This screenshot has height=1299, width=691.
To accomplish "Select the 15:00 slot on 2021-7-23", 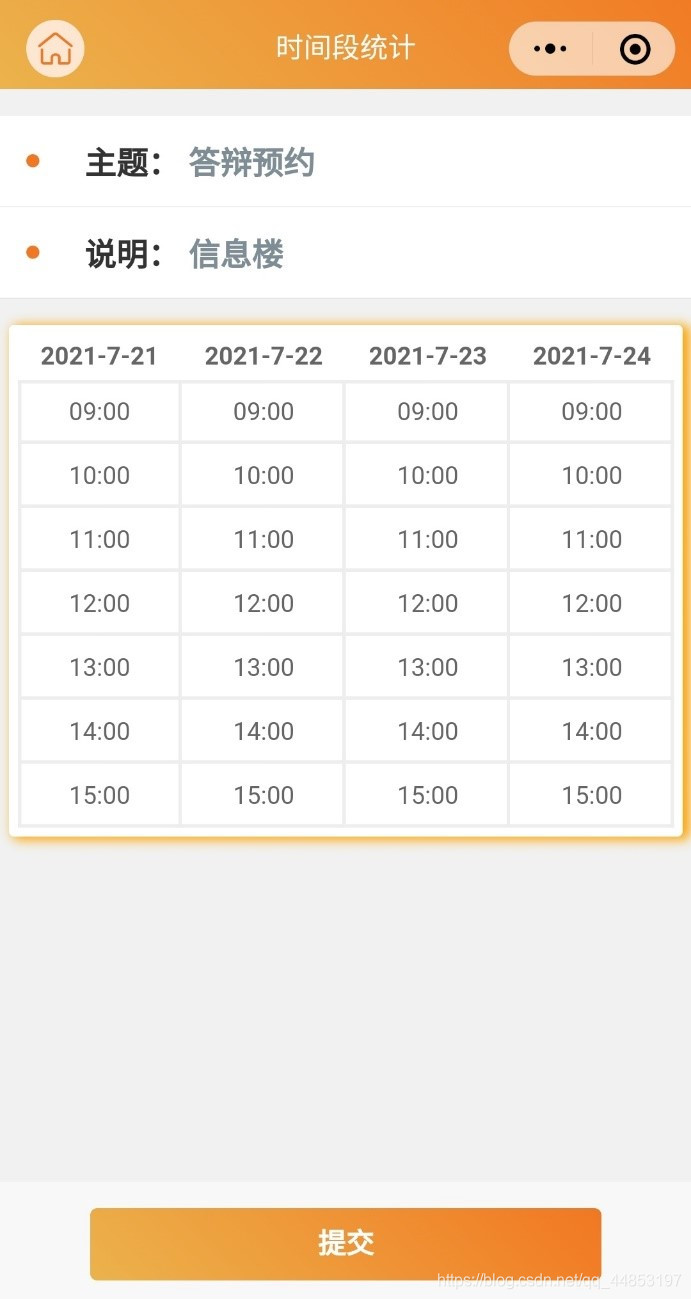I will click(428, 795).
